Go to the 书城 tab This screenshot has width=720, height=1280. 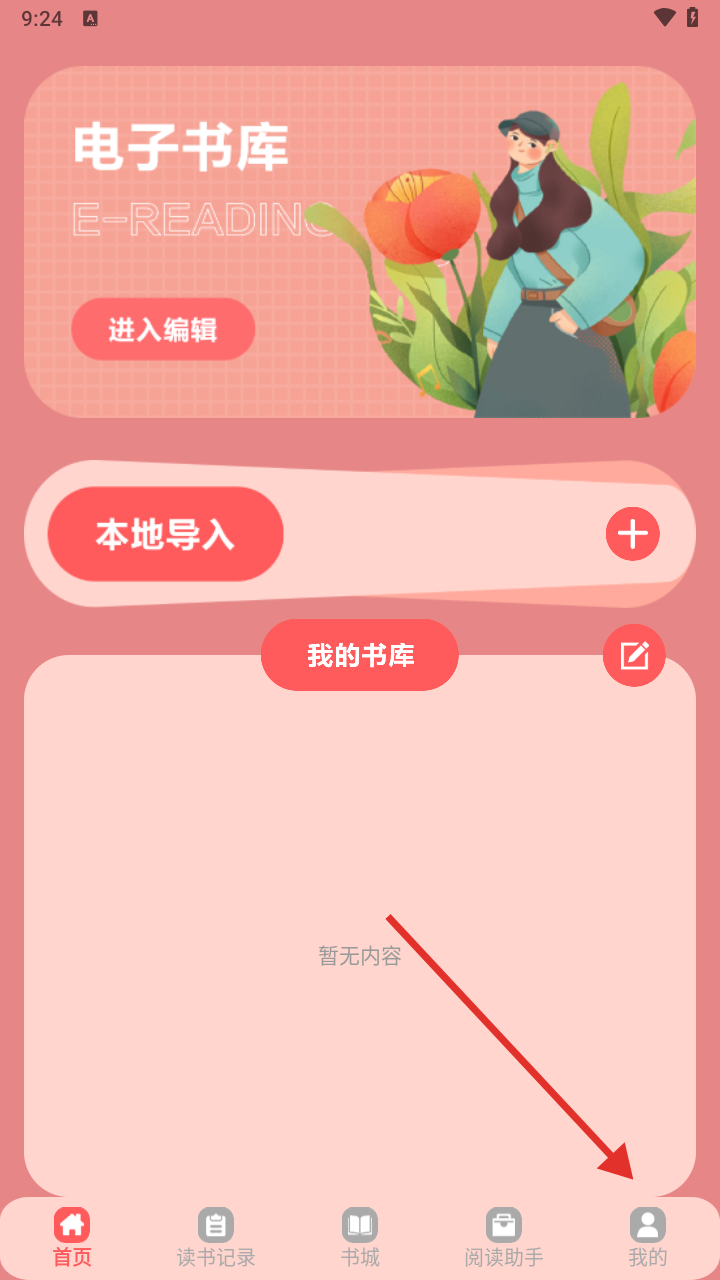[360, 1237]
